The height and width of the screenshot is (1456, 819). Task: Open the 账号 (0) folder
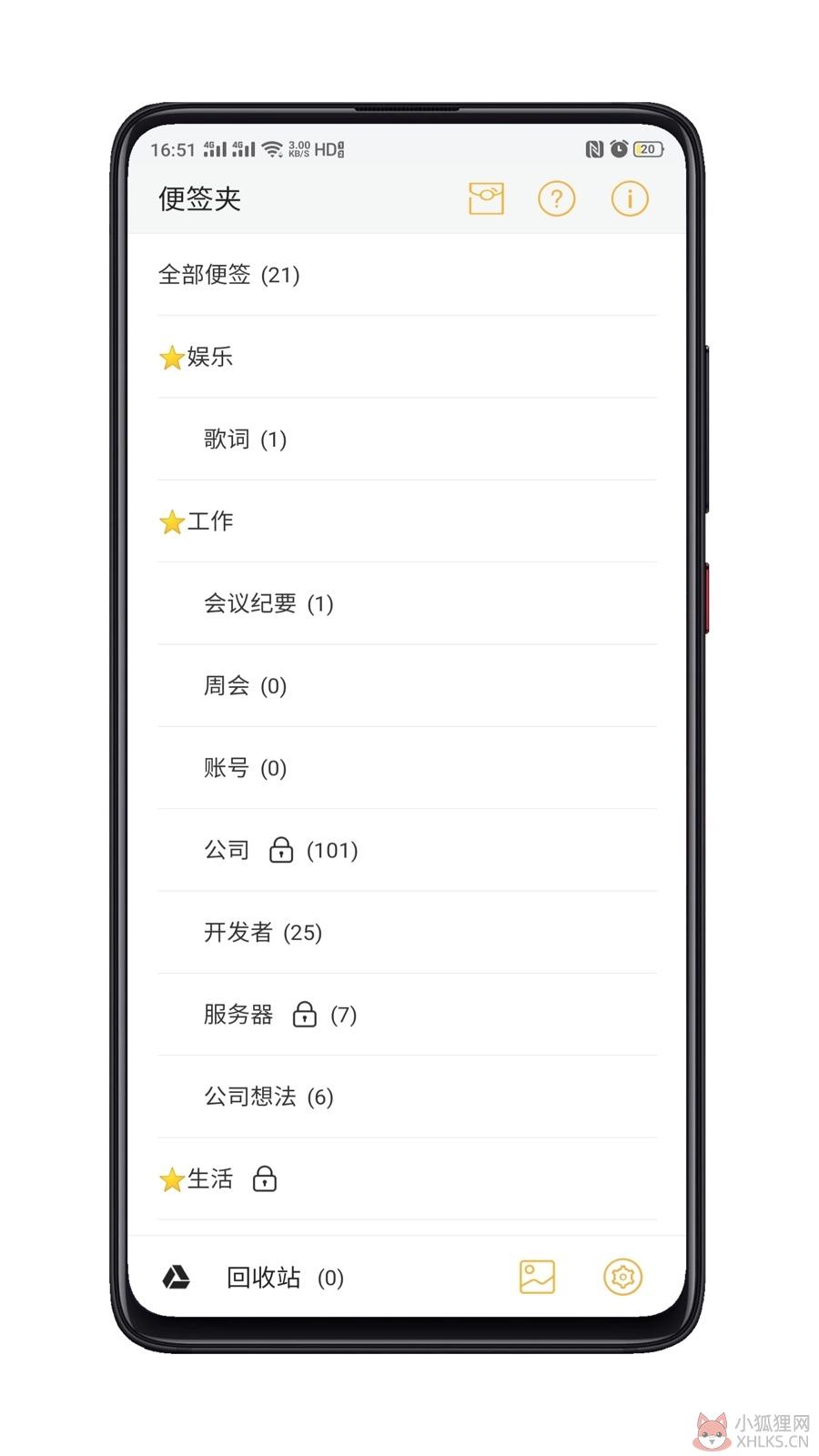(407, 768)
